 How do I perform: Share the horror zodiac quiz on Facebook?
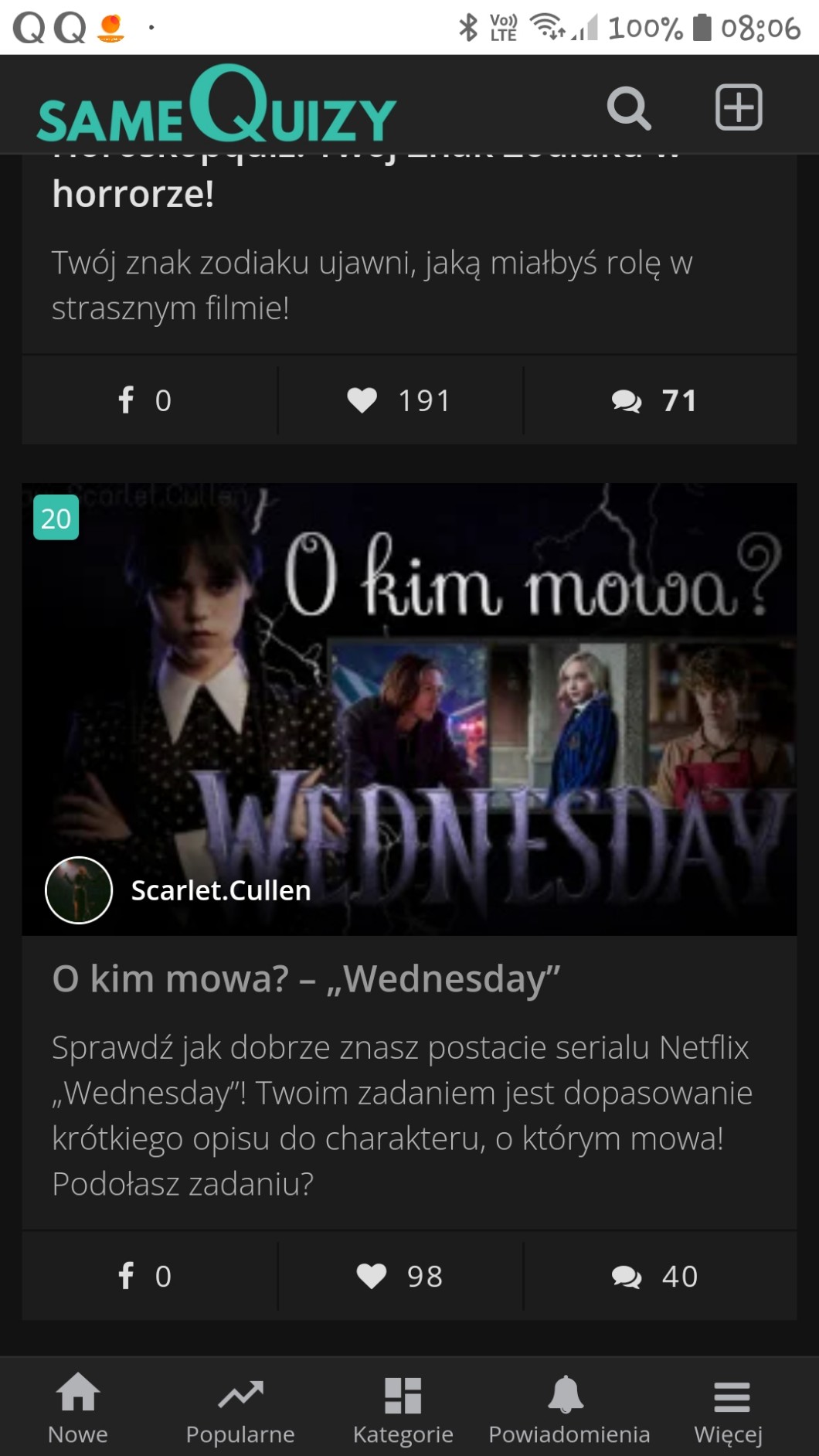point(145,400)
